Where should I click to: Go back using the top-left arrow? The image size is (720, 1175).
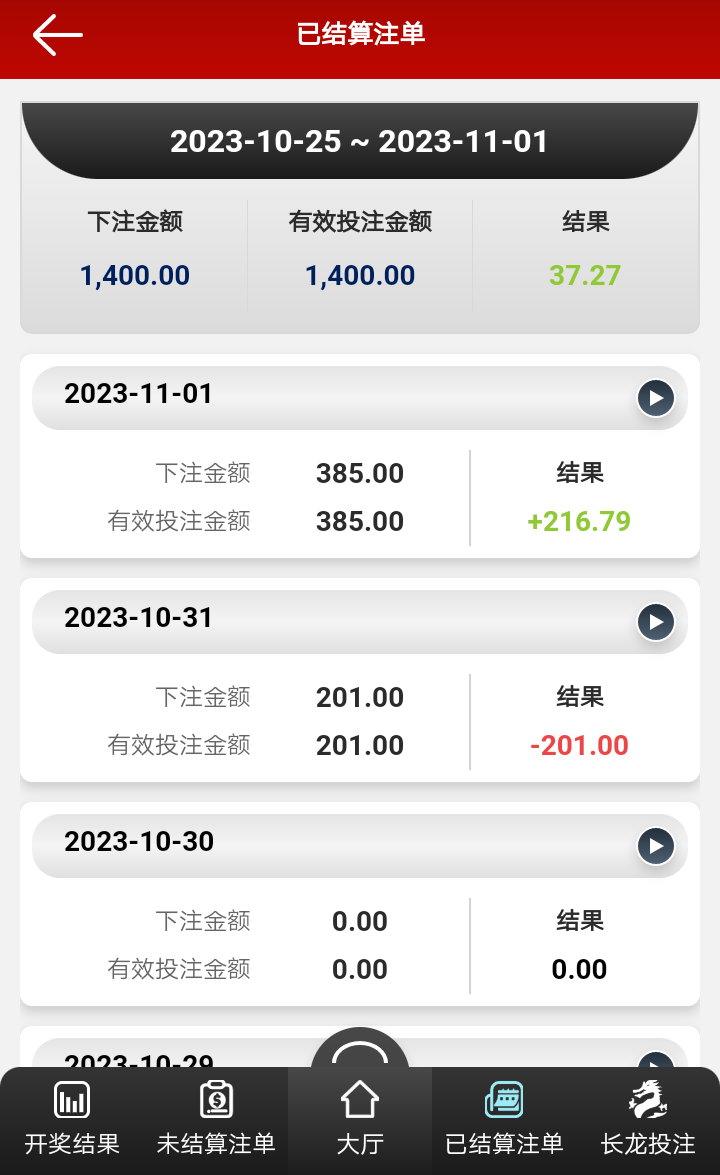(x=57, y=35)
